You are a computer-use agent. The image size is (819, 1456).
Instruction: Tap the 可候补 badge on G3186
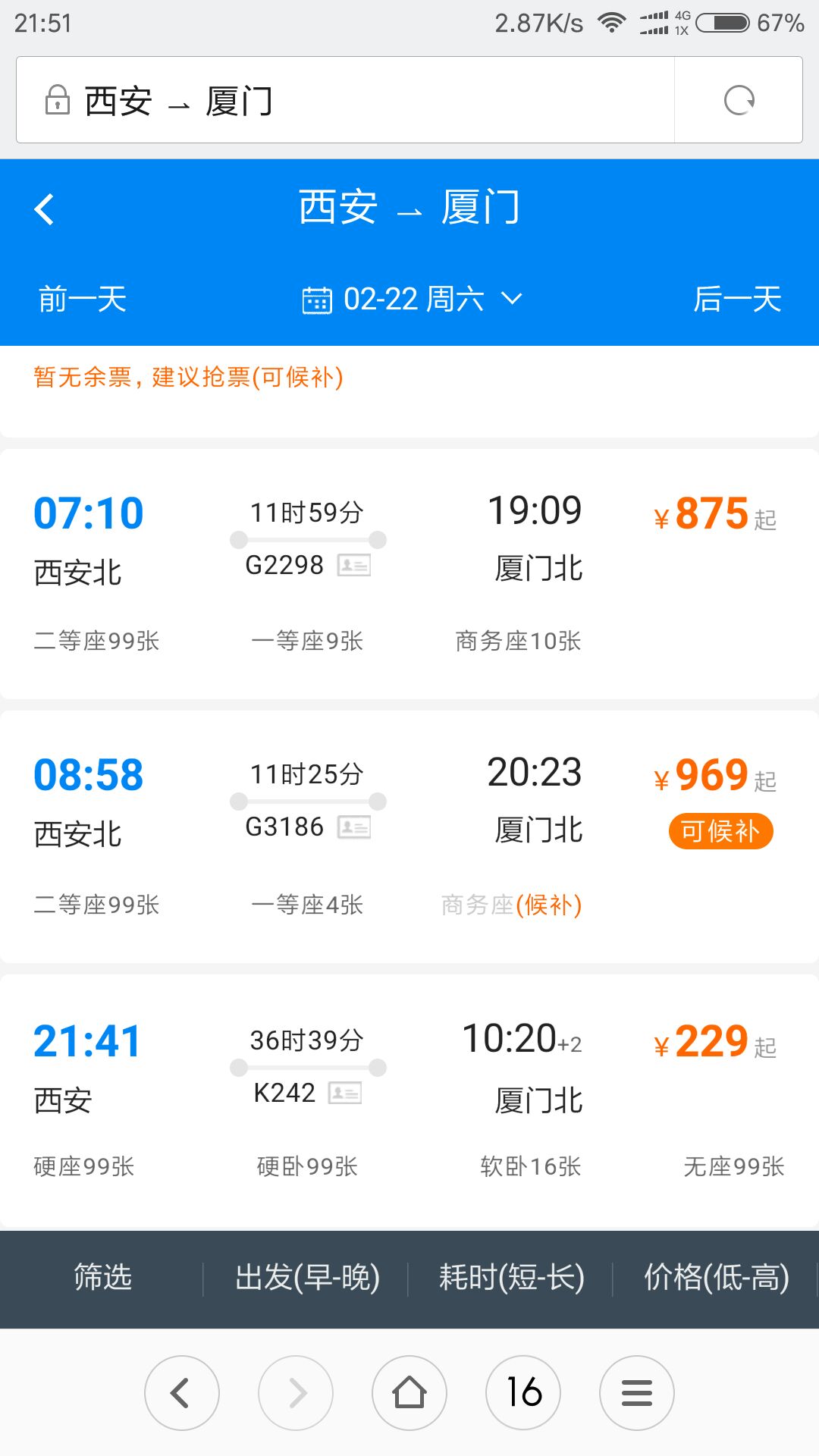pyautogui.click(x=720, y=831)
